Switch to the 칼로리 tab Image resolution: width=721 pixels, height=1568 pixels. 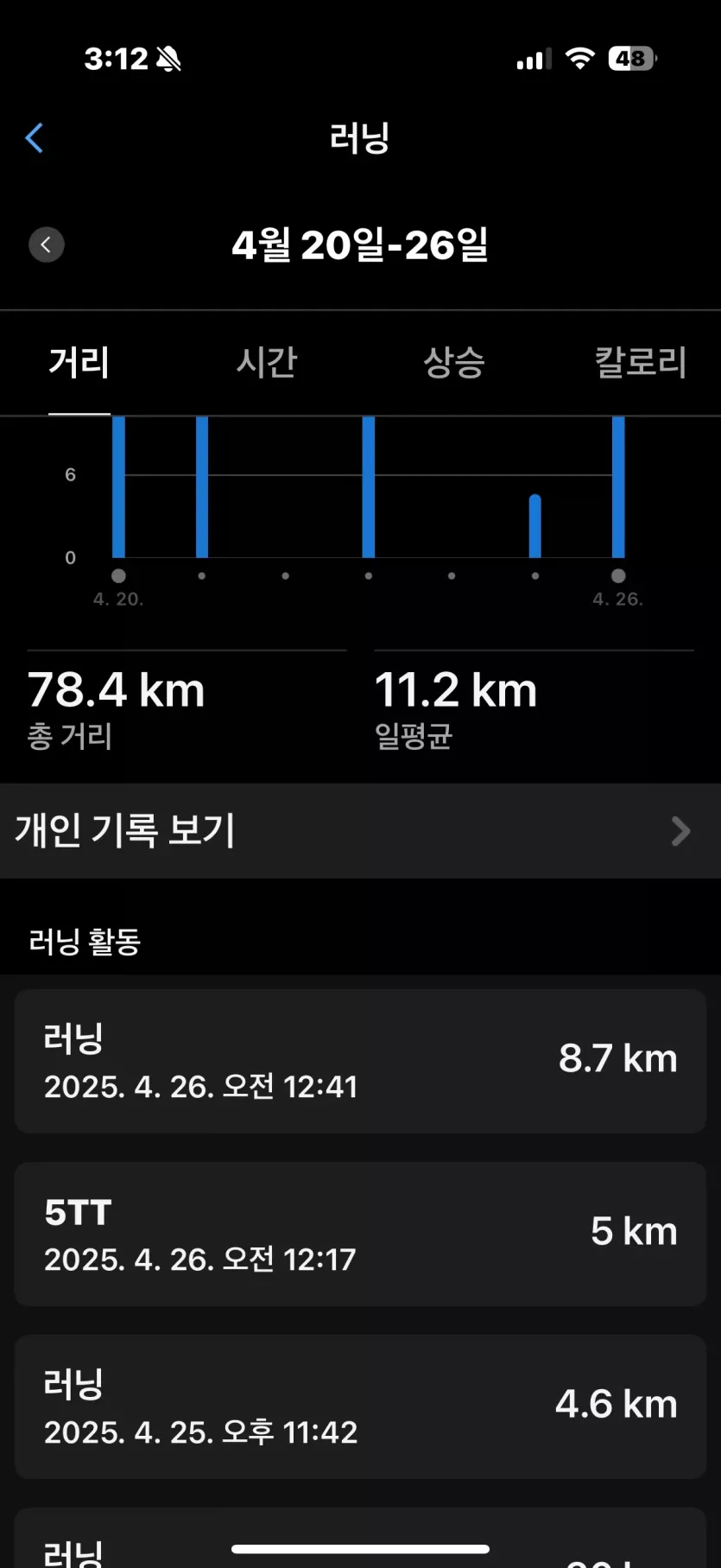[x=641, y=362]
